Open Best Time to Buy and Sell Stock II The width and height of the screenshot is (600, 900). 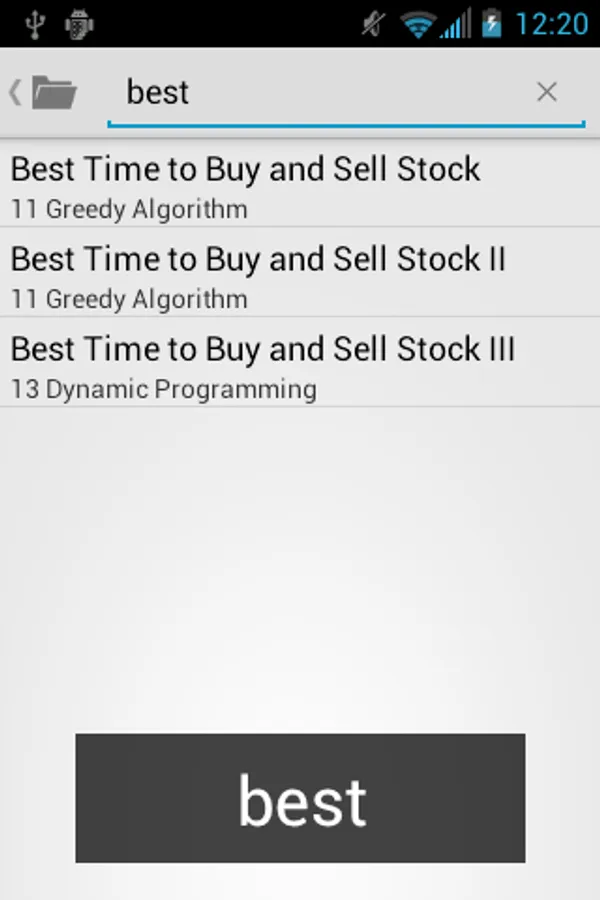click(300, 273)
